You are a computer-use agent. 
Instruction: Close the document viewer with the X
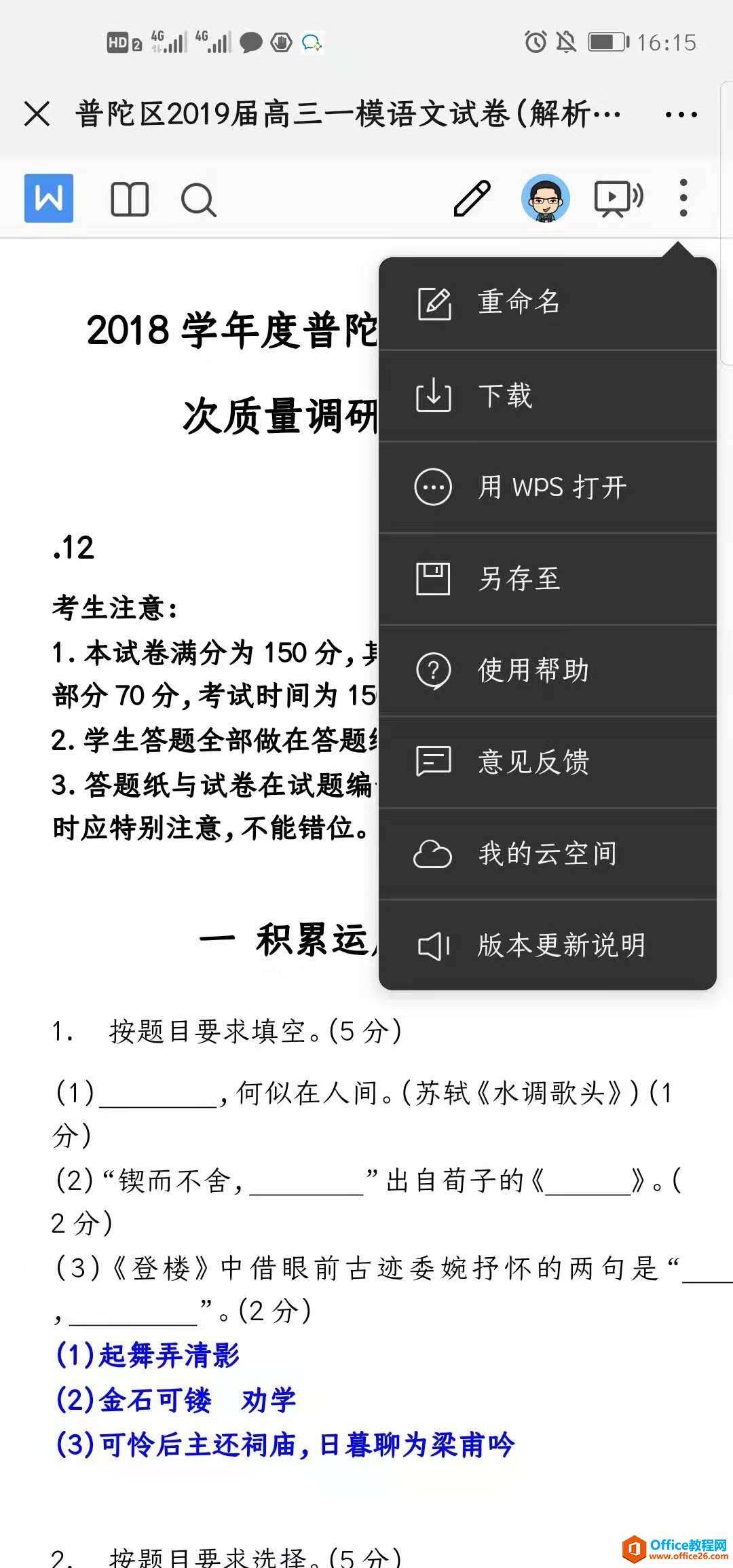point(37,114)
